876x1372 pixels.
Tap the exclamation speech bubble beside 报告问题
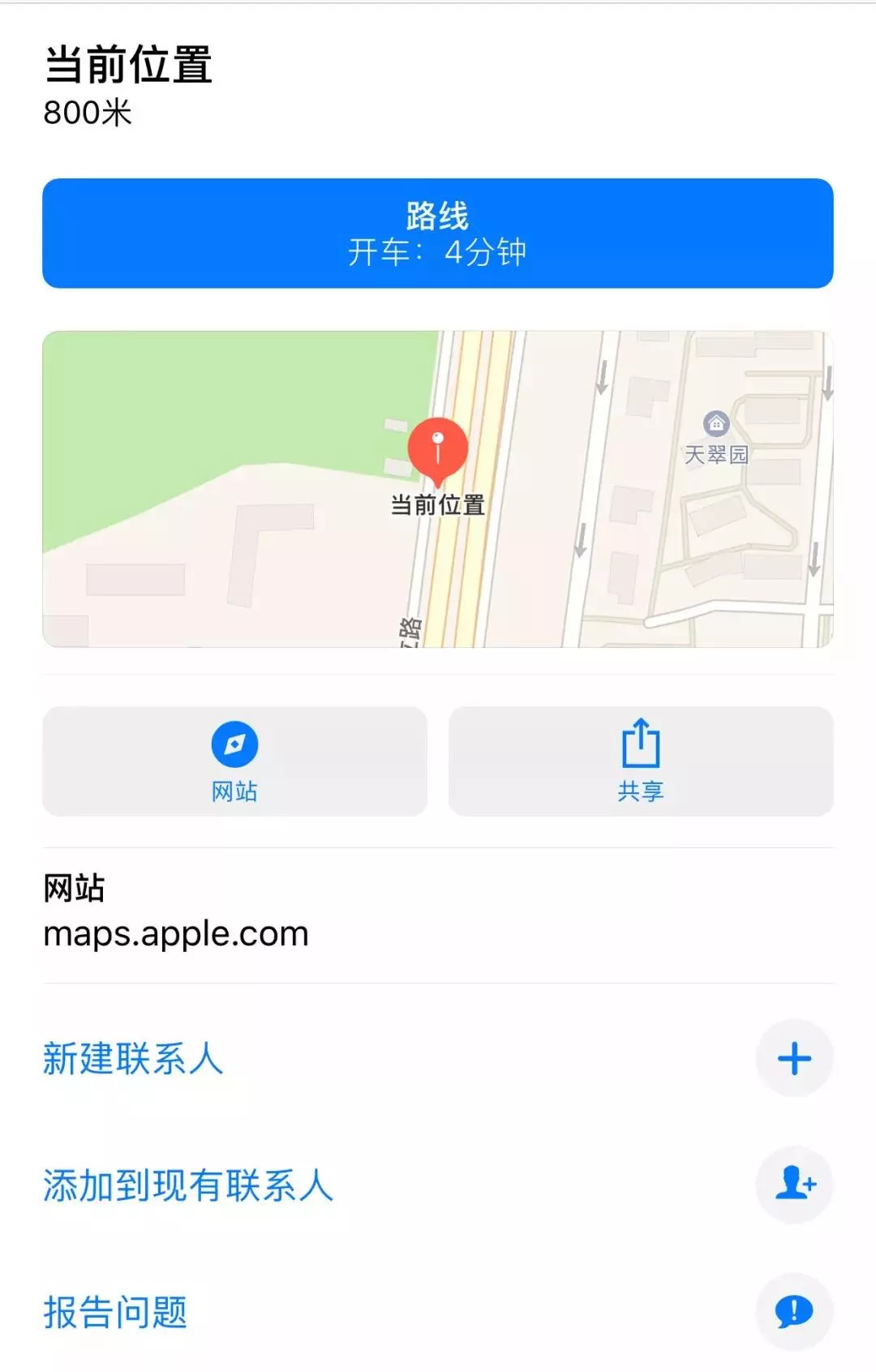pos(793,1312)
